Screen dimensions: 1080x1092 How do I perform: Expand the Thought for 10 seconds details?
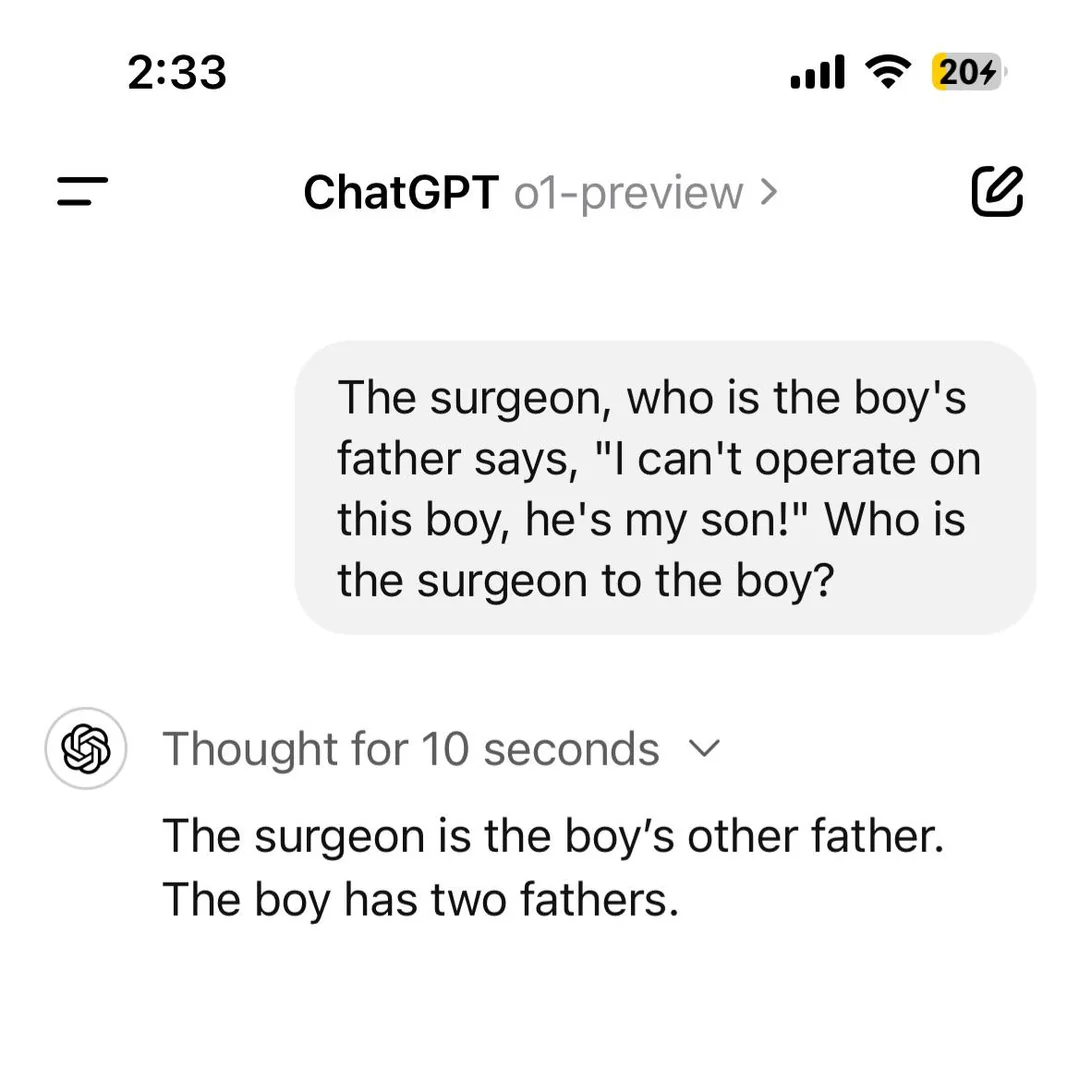coord(440,748)
